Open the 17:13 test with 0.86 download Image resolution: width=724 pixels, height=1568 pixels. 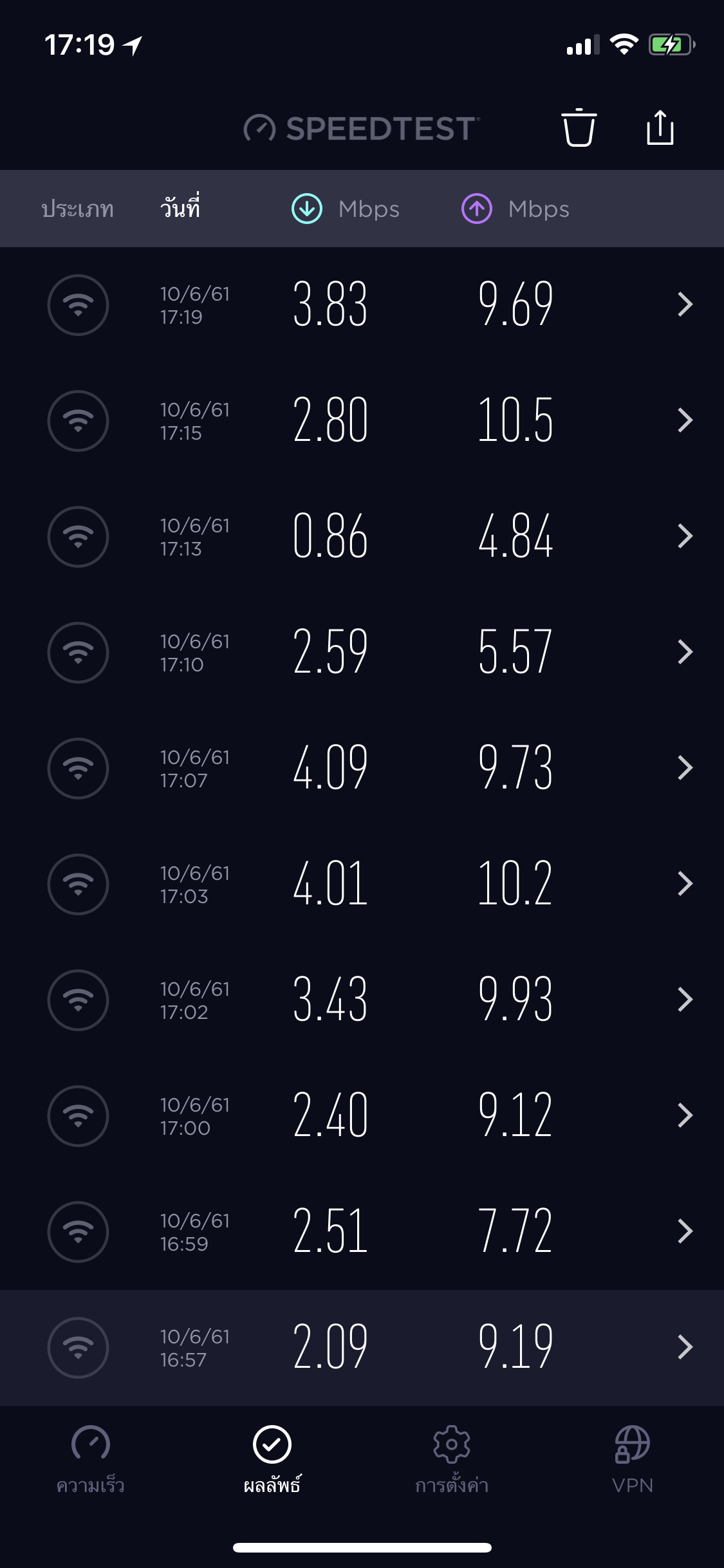pos(362,536)
